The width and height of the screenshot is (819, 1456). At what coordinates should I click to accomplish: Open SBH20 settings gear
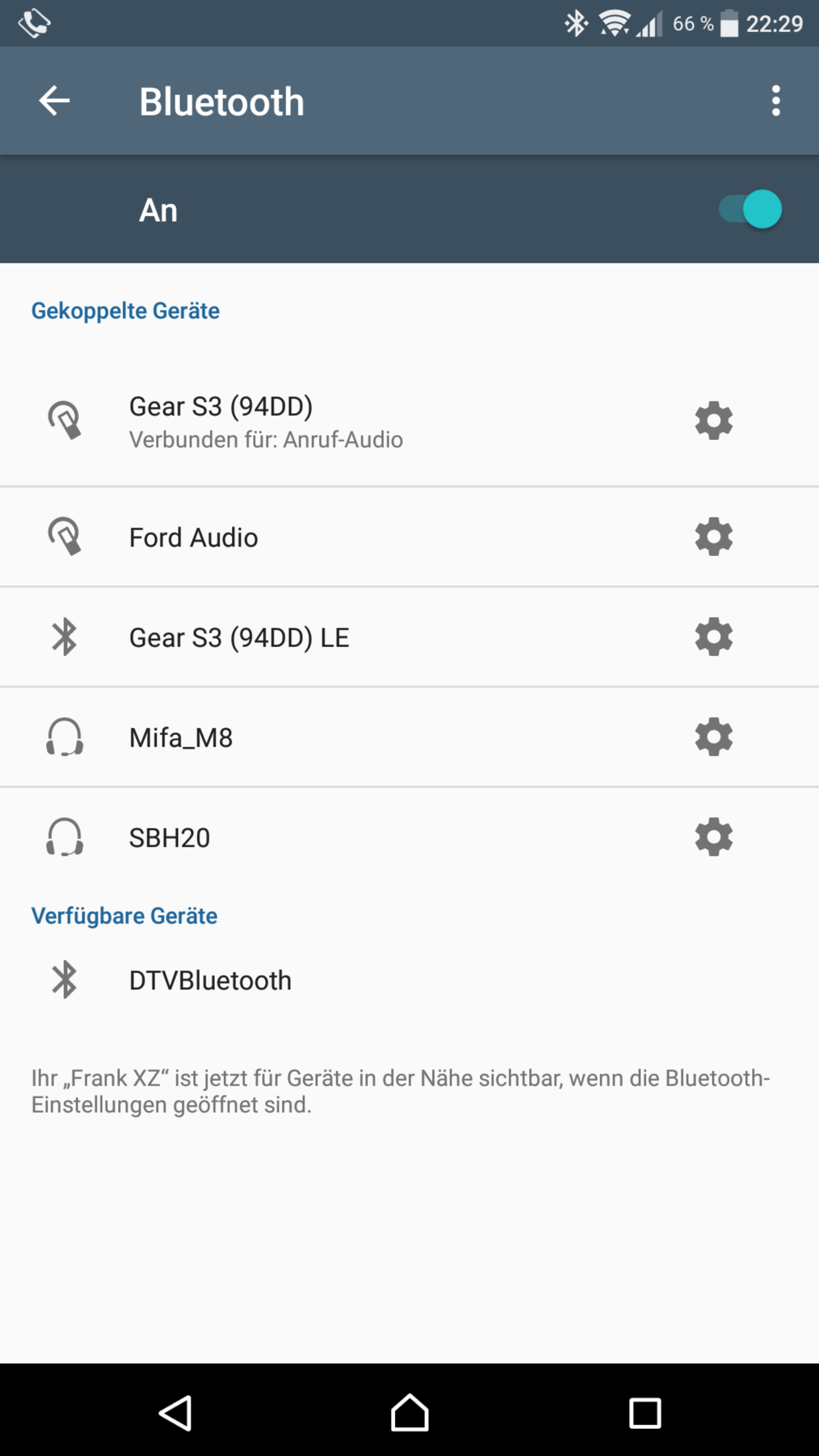click(713, 837)
